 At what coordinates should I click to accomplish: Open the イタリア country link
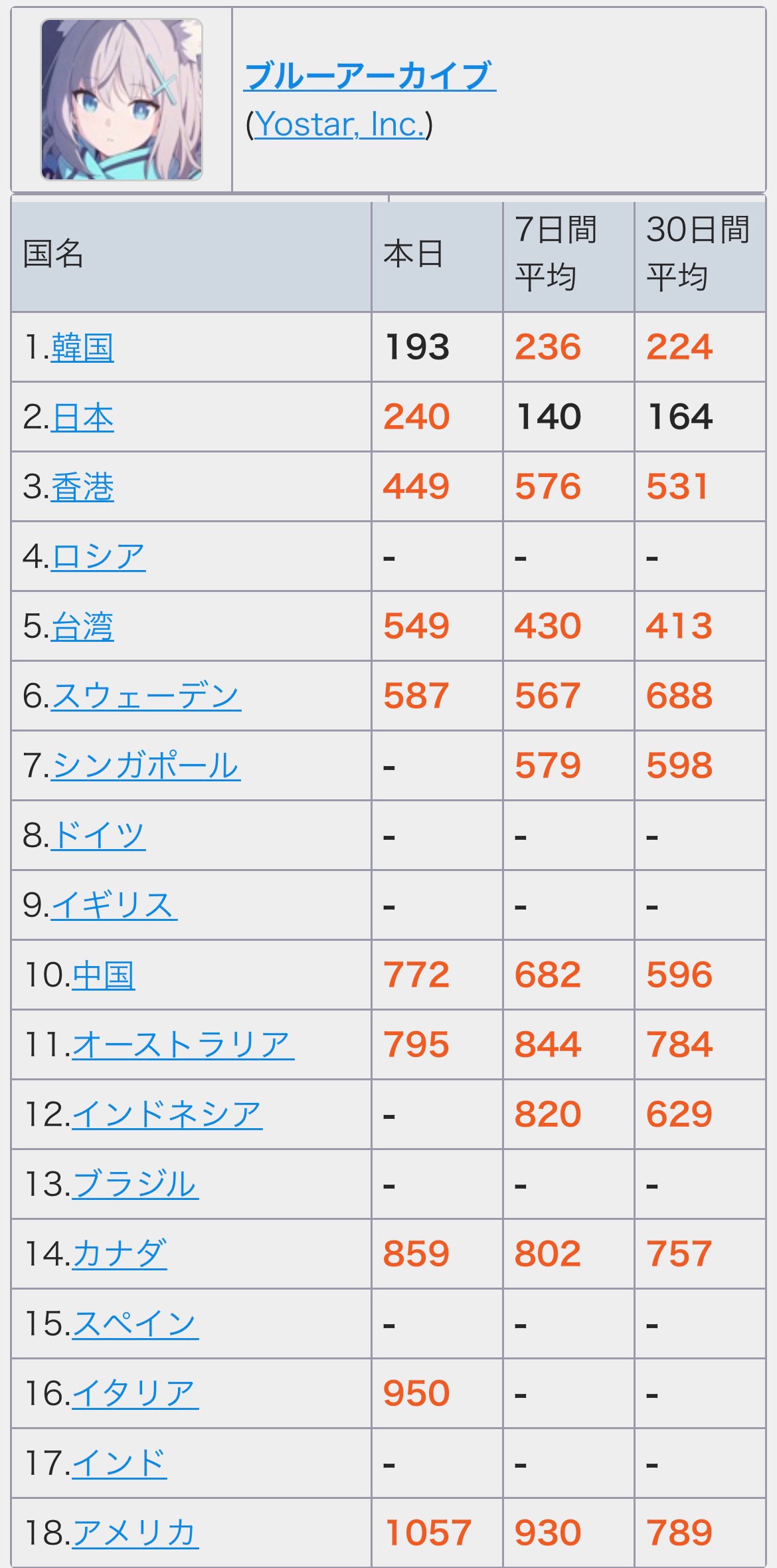coord(135,1393)
